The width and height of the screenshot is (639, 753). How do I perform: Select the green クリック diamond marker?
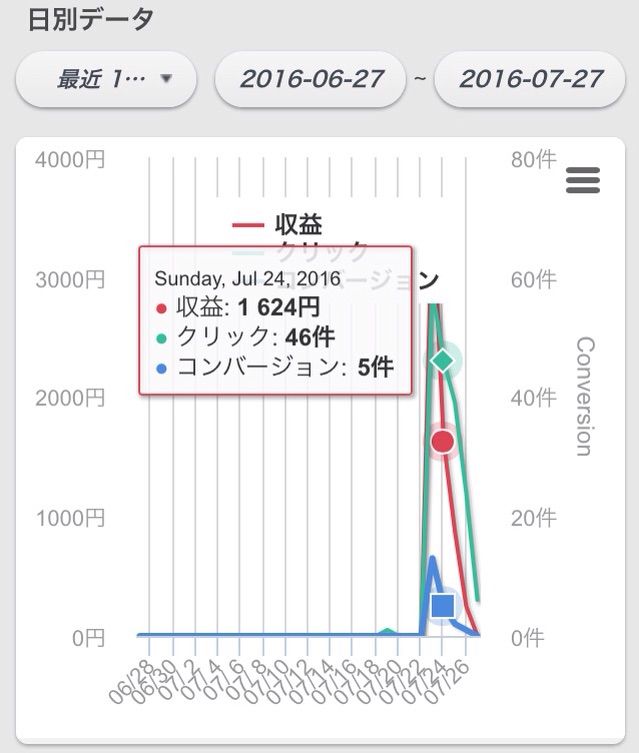(x=443, y=361)
